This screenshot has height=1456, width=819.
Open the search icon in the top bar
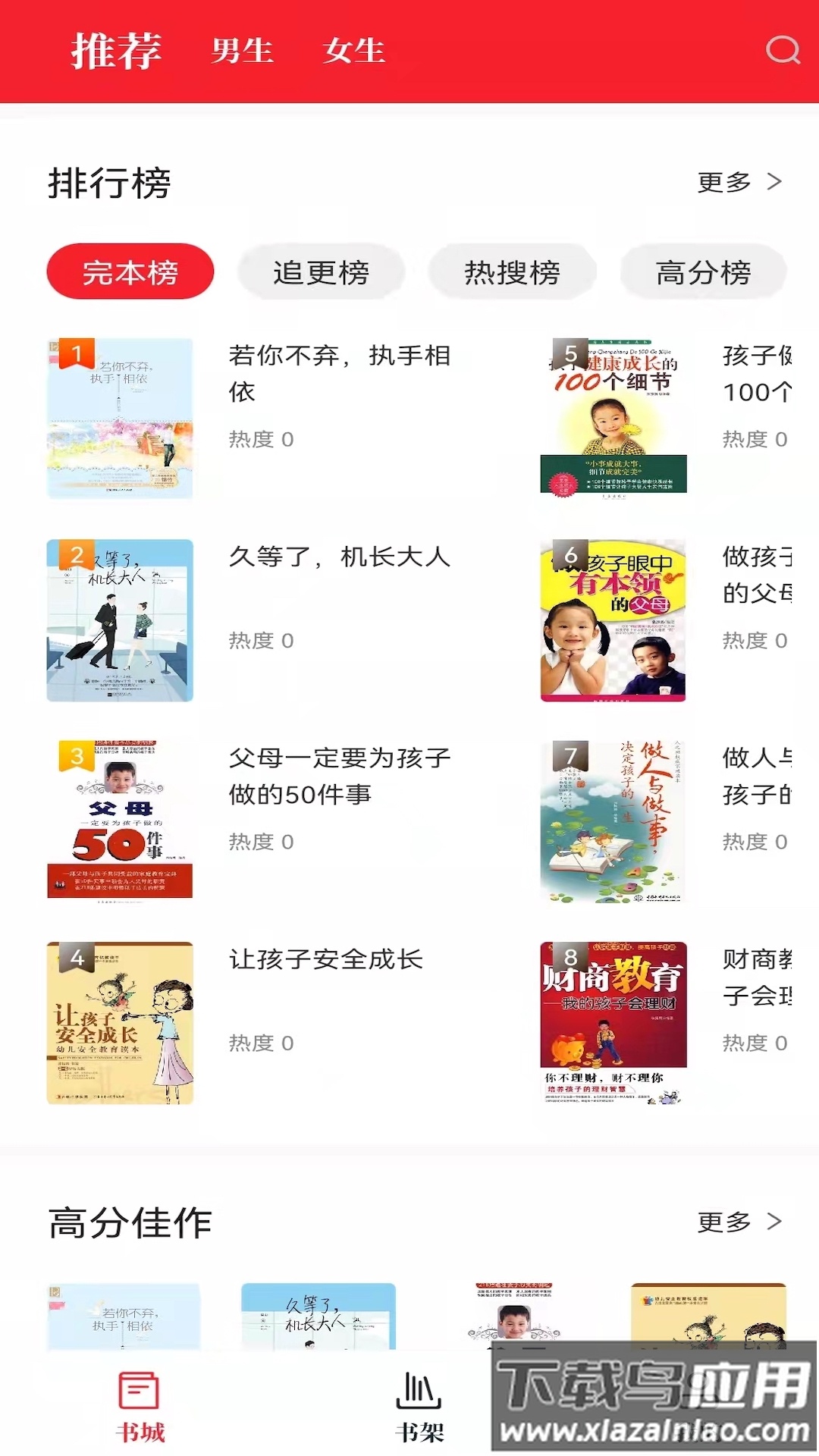click(x=783, y=51)
